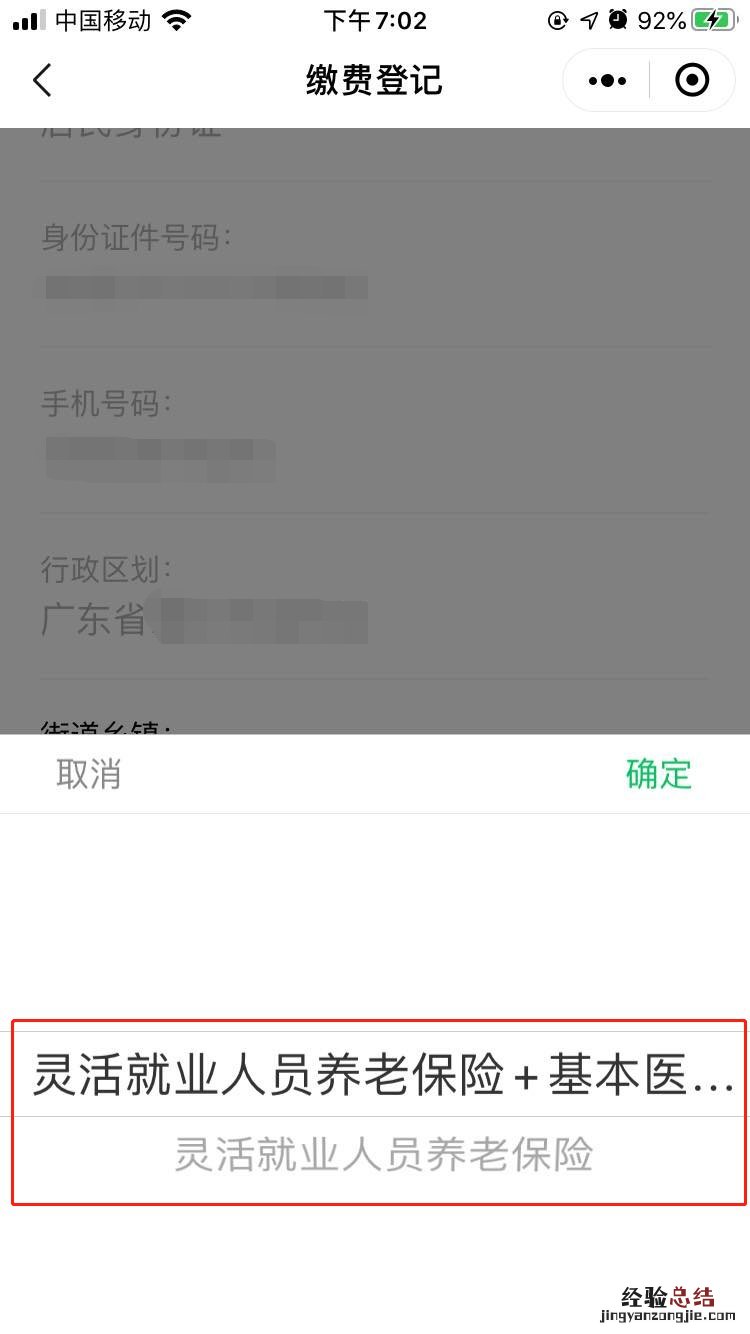Select the 灵活就业人员养老保险 only option
This screenshot has width=750, height=1334.
point(383,1154)
